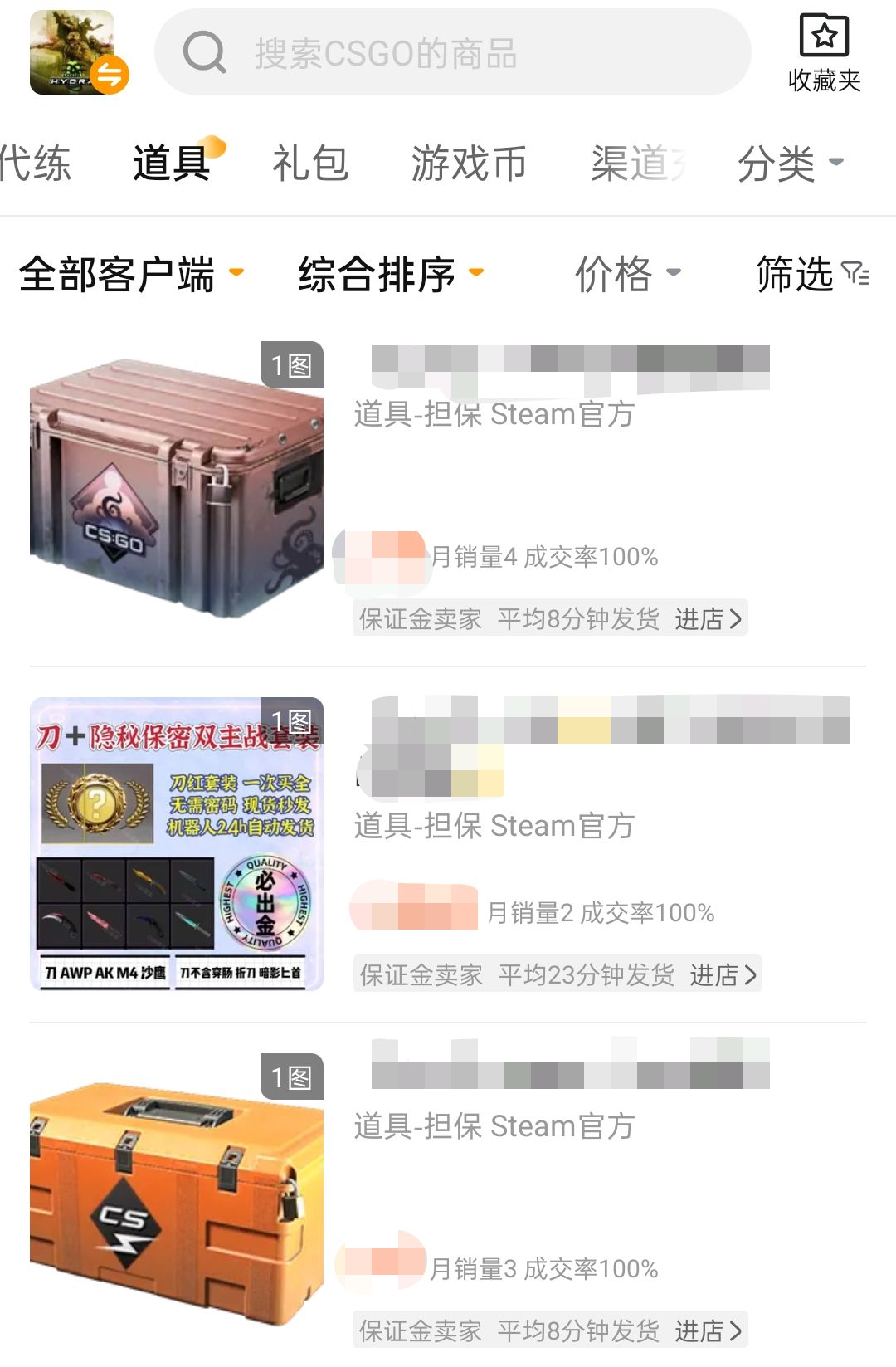
Task: Select the 道具 tab
Action: click(x=173, y=163)
